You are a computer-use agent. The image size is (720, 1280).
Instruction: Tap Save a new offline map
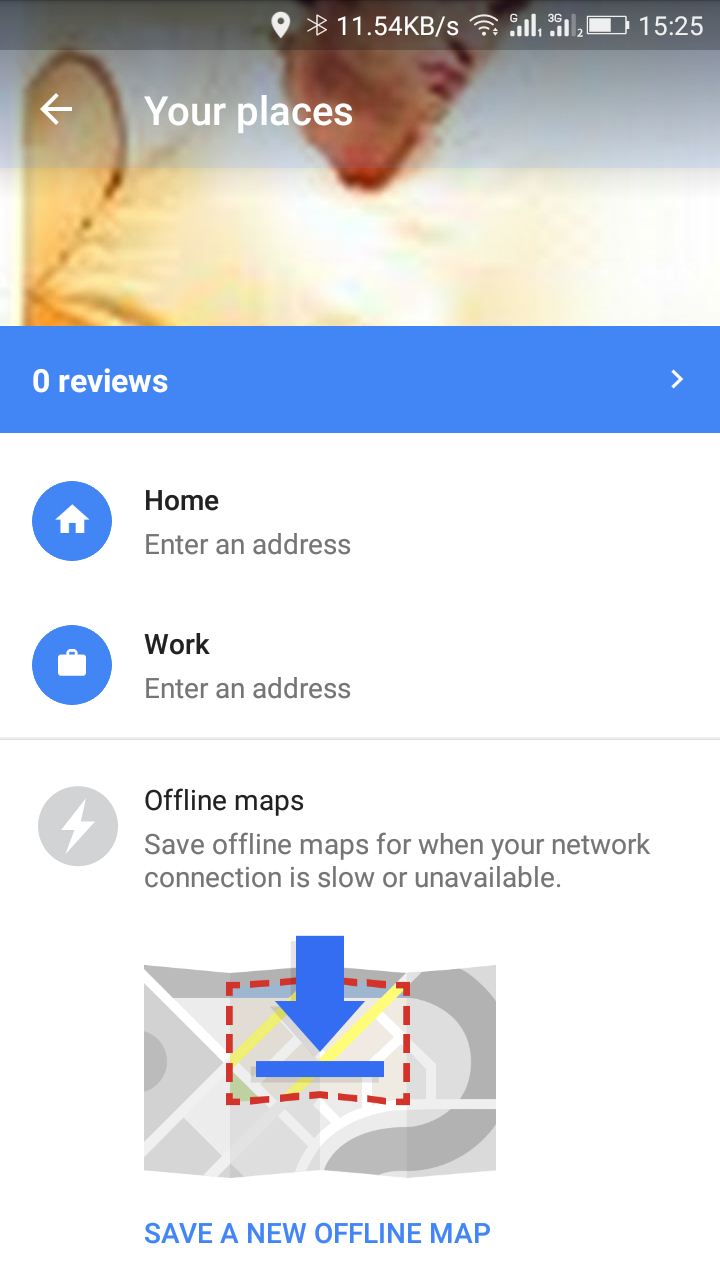[317, 1233]
